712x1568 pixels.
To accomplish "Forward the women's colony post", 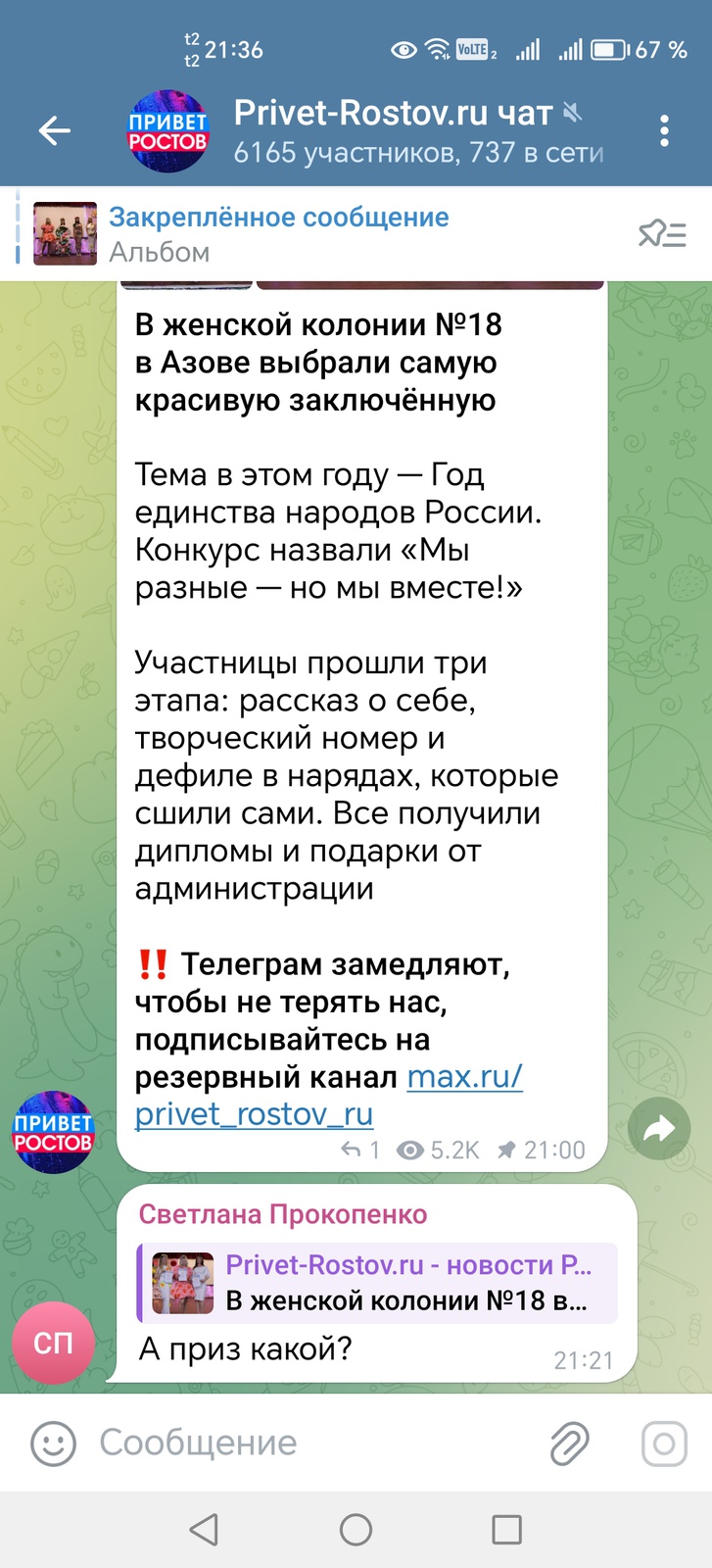I will coord(659,1129).
